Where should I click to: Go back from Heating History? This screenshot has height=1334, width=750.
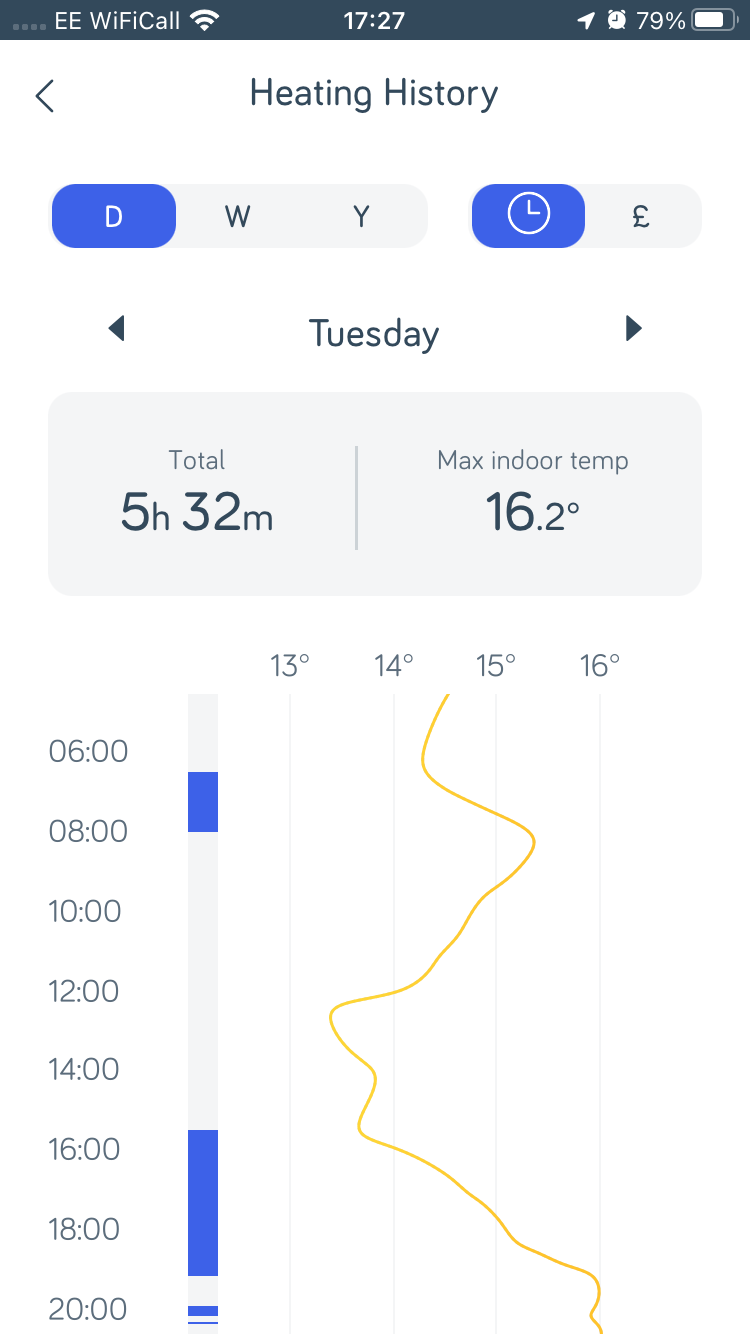[x=45, y=96]
